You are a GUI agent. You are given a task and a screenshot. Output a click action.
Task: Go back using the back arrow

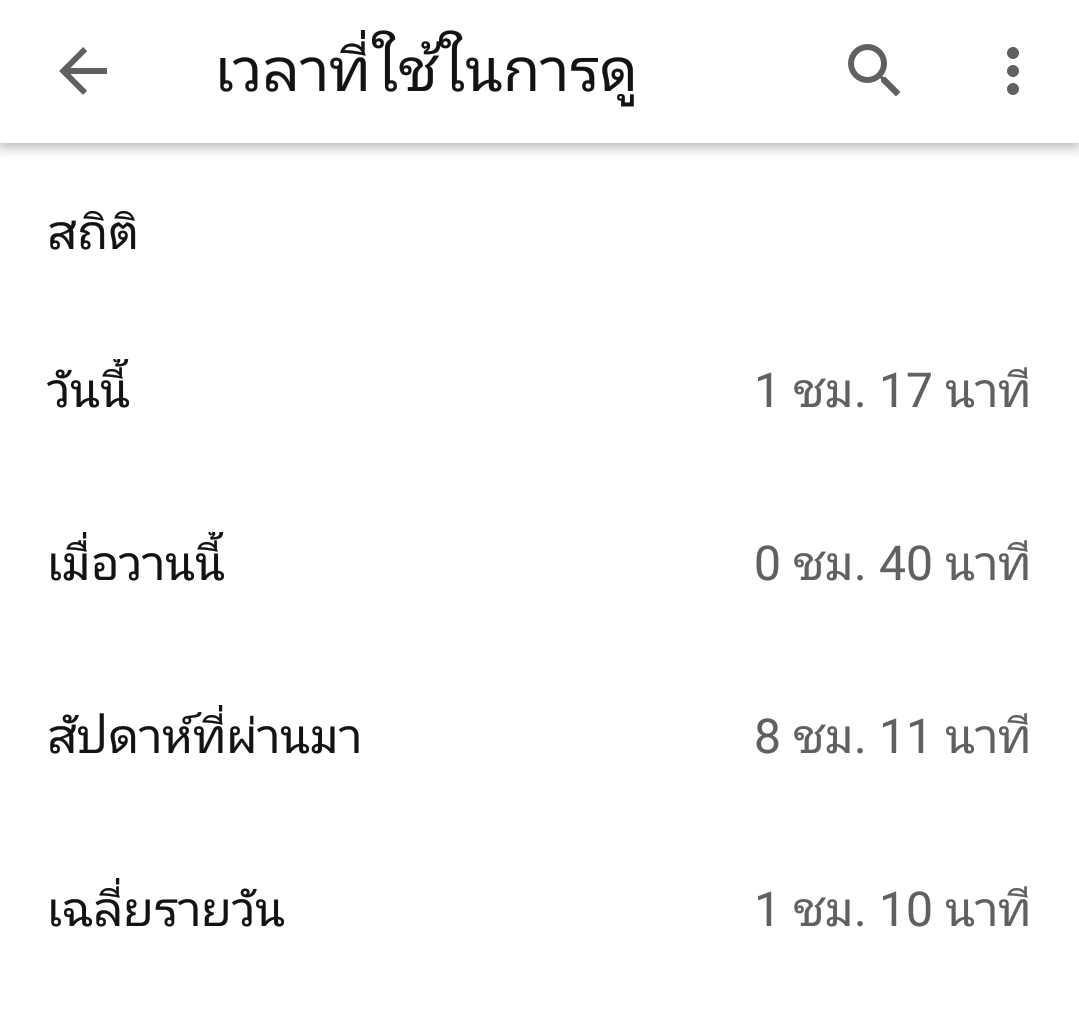pyautogui.click(x=83, y=72)
